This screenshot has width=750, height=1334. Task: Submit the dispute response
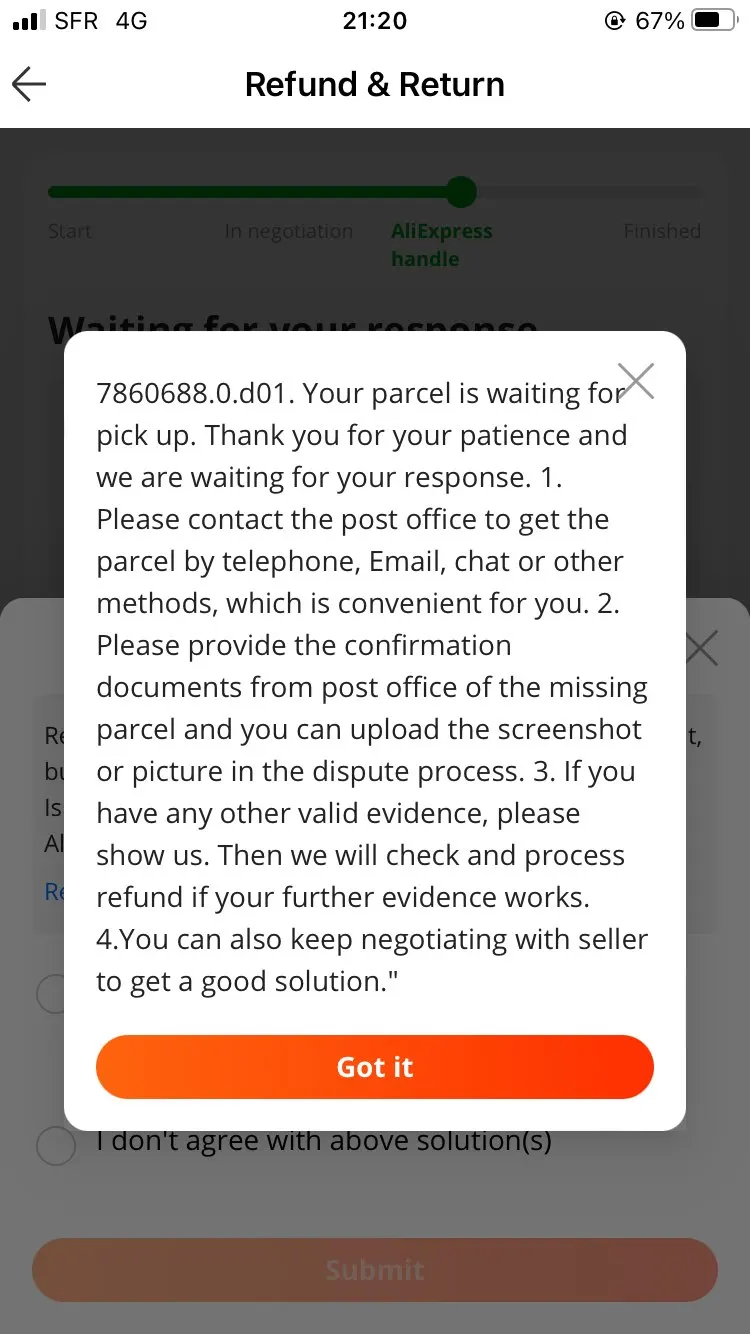point(375,1270)
